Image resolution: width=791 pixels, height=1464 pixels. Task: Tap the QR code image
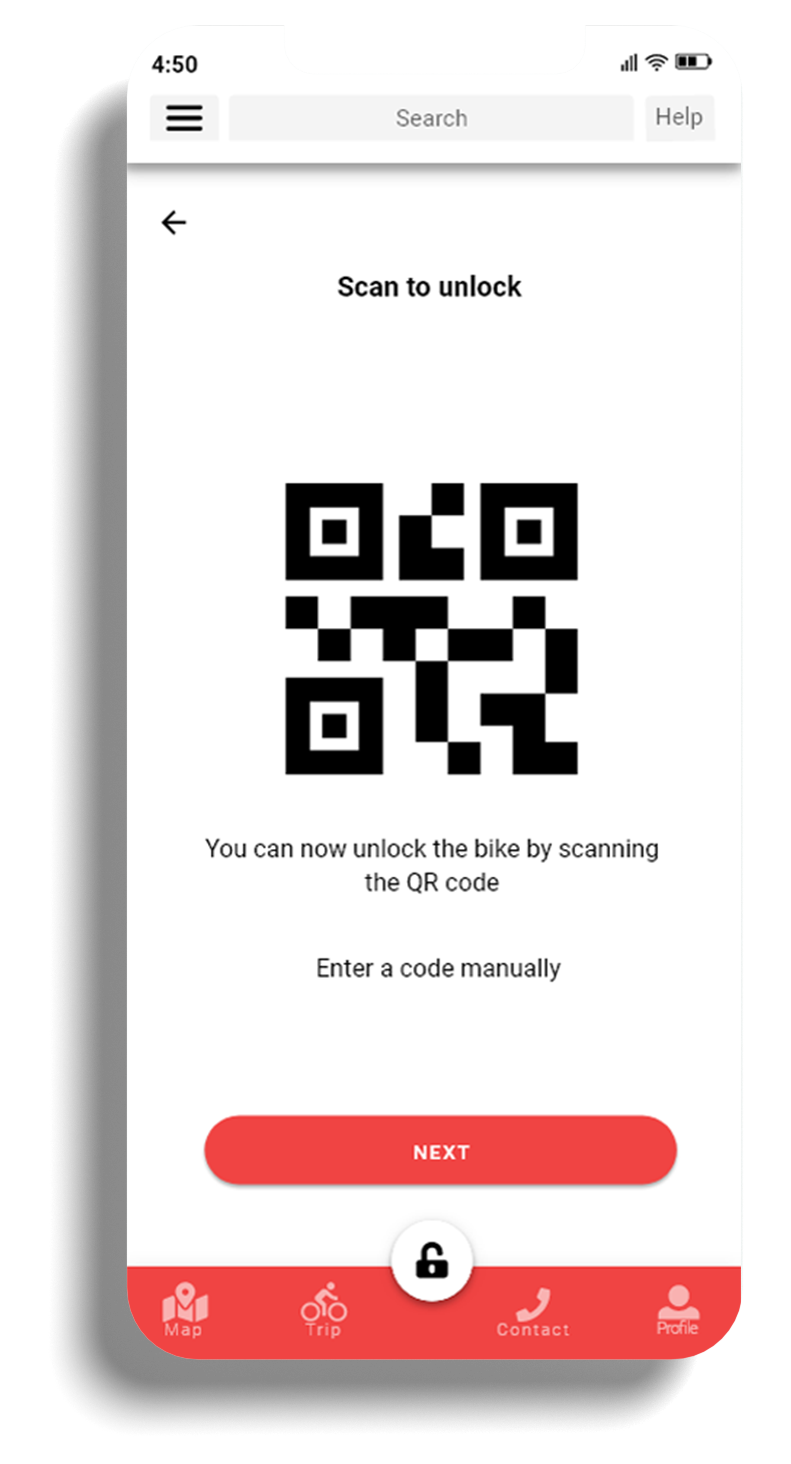click(432, 630)
